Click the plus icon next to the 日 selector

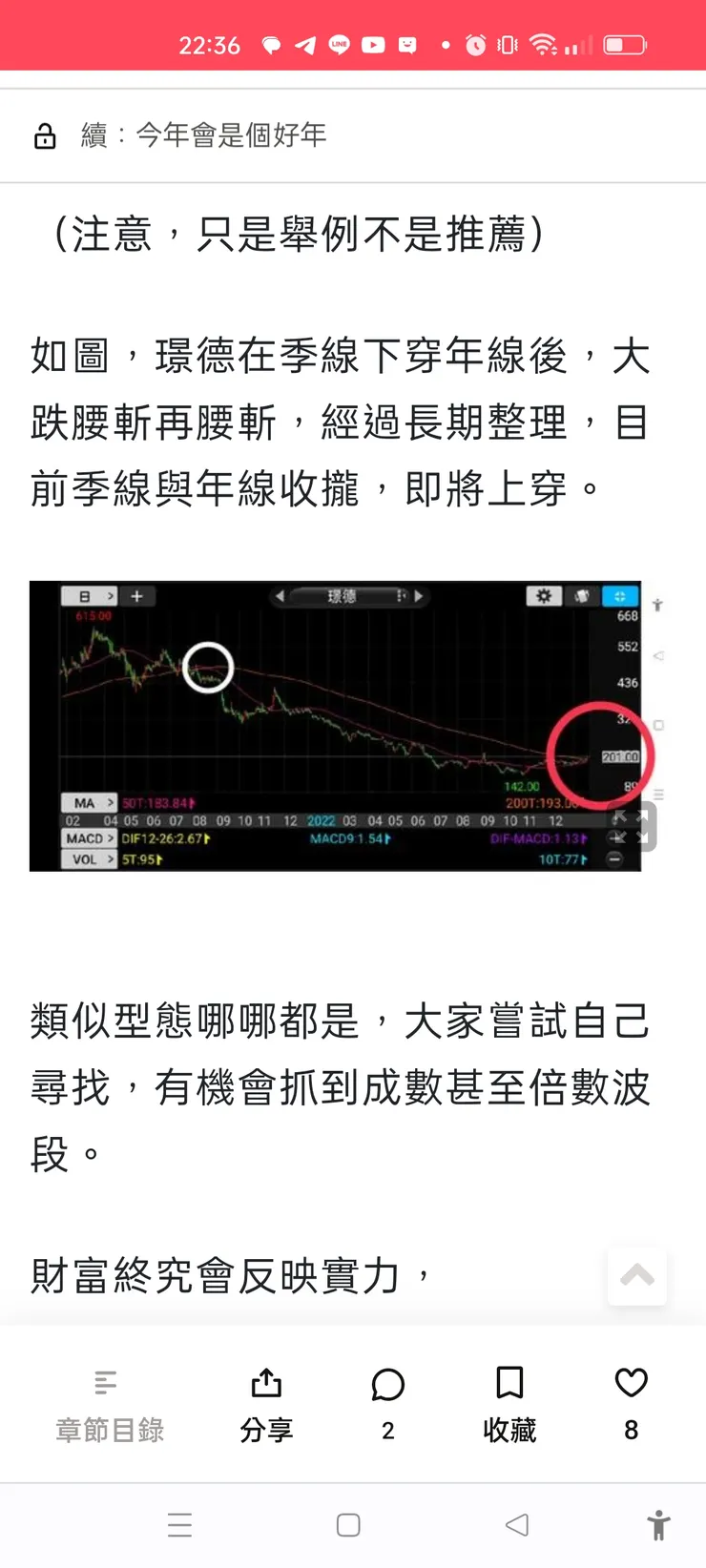click(x=135, y=595)
